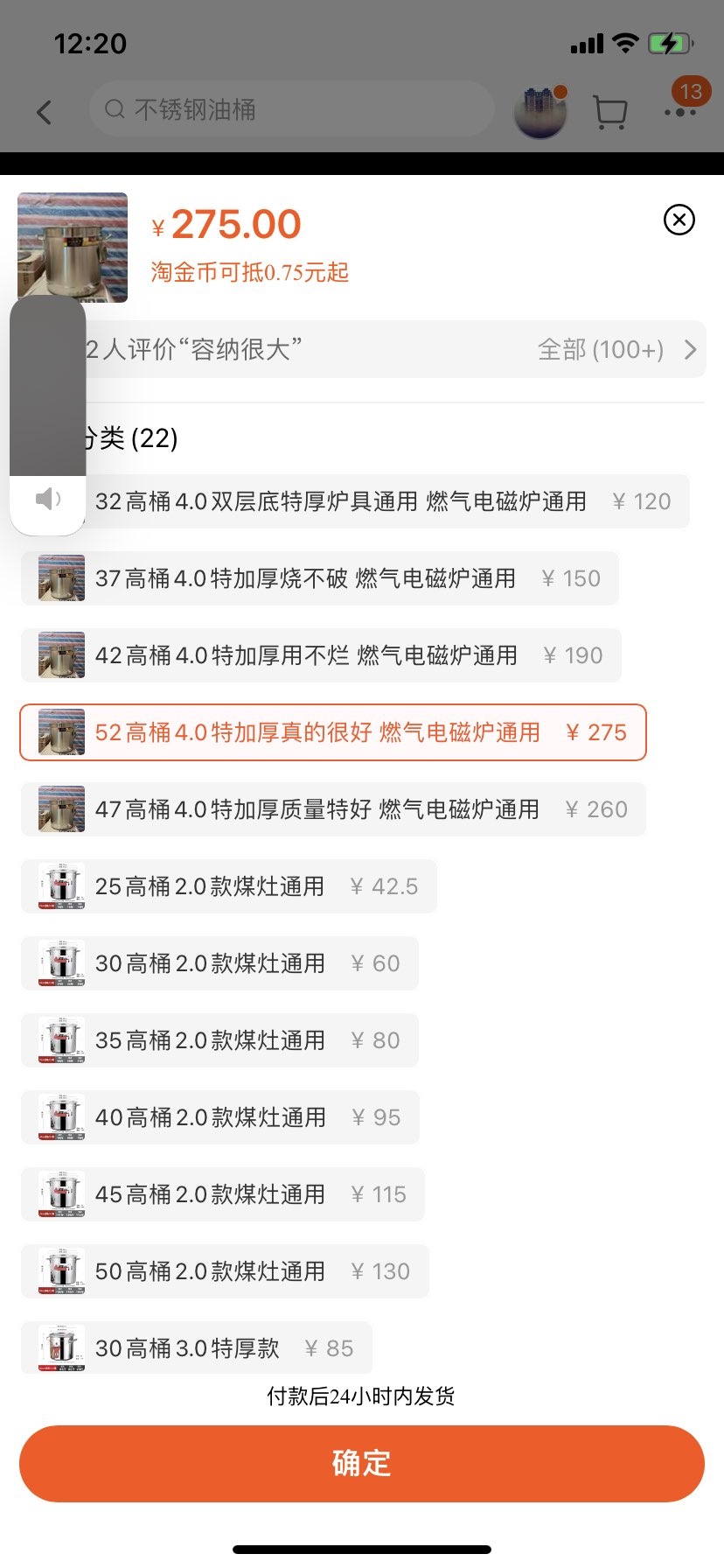Confirm selection with 确定 button

click(361, 1463)
